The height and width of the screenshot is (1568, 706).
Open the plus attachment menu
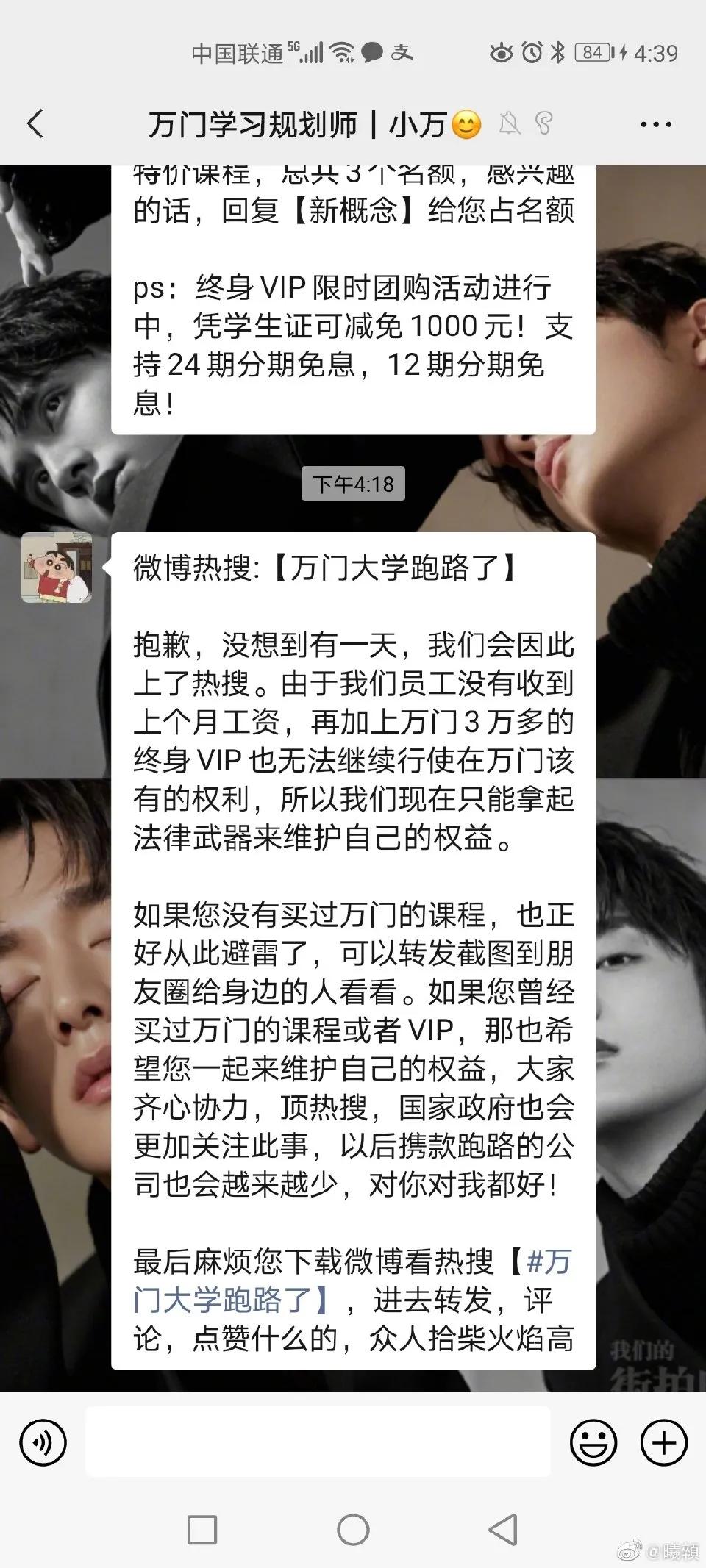[x=663, y=1442]
